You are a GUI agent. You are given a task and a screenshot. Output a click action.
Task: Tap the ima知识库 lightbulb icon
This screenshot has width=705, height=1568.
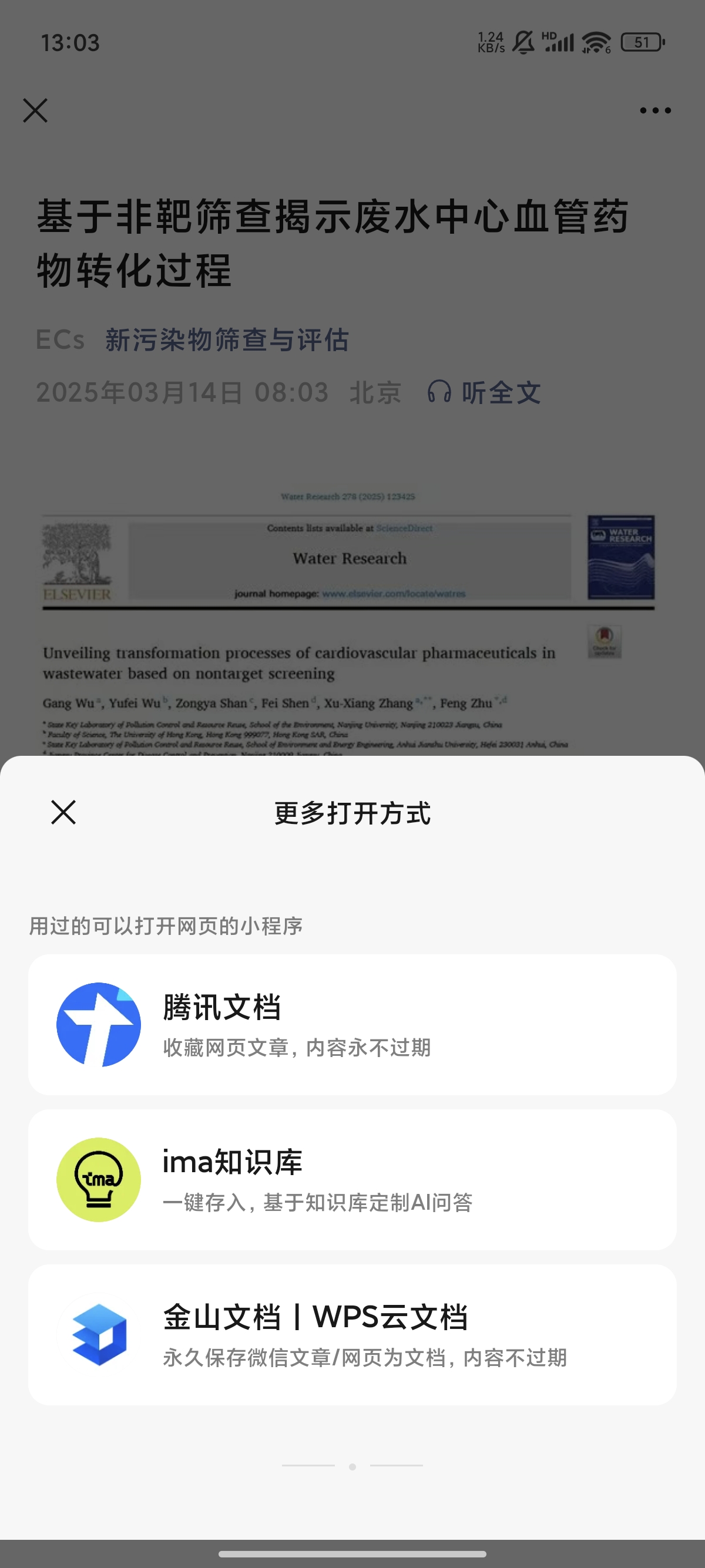[x=99, y=1180]
